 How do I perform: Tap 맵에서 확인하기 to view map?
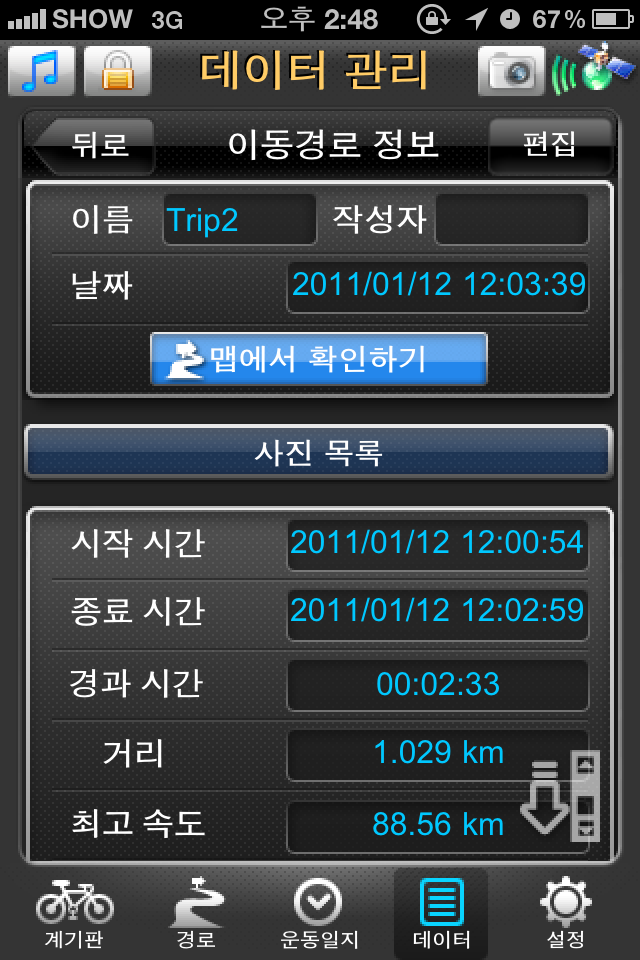pyautogui.click(x=318, y=358)
